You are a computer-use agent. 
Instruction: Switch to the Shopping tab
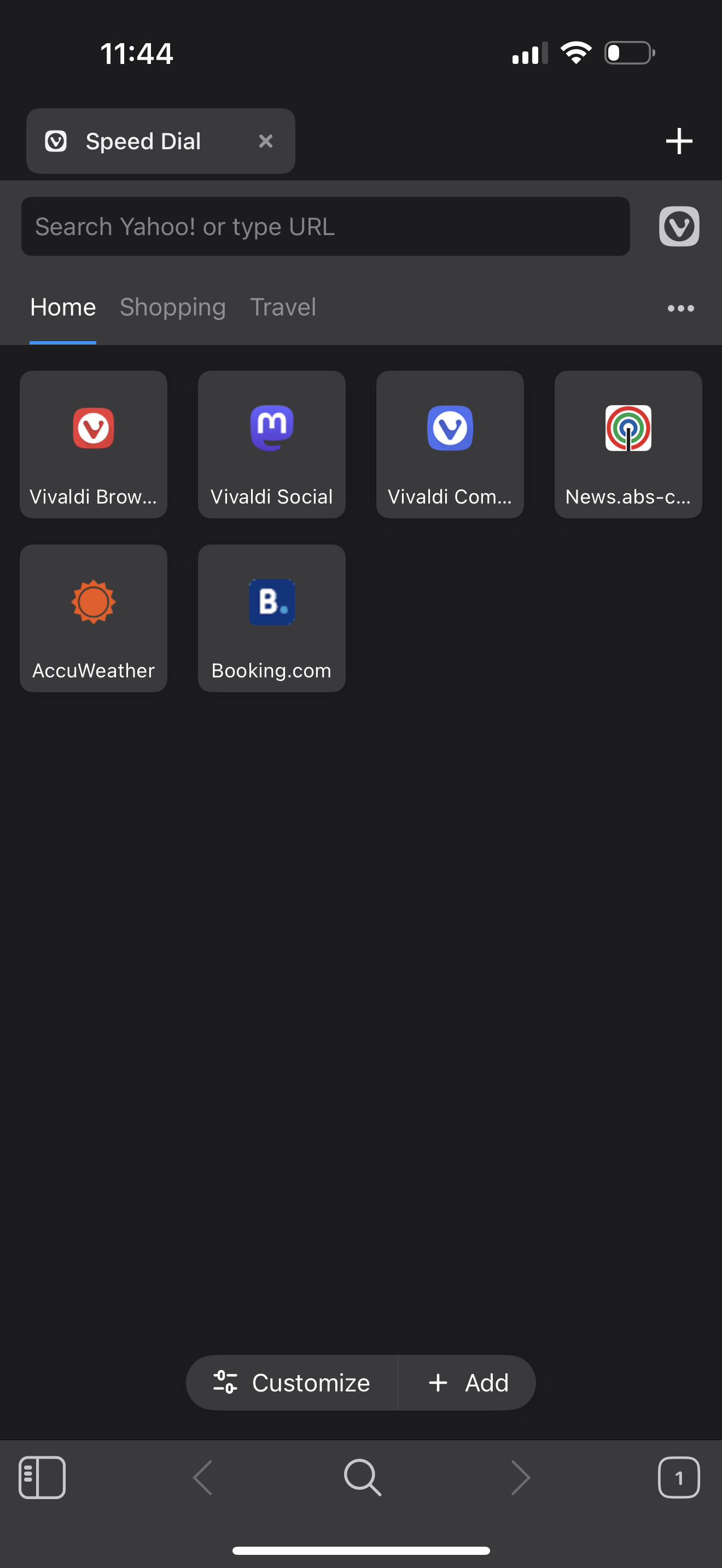pos(172,307)
